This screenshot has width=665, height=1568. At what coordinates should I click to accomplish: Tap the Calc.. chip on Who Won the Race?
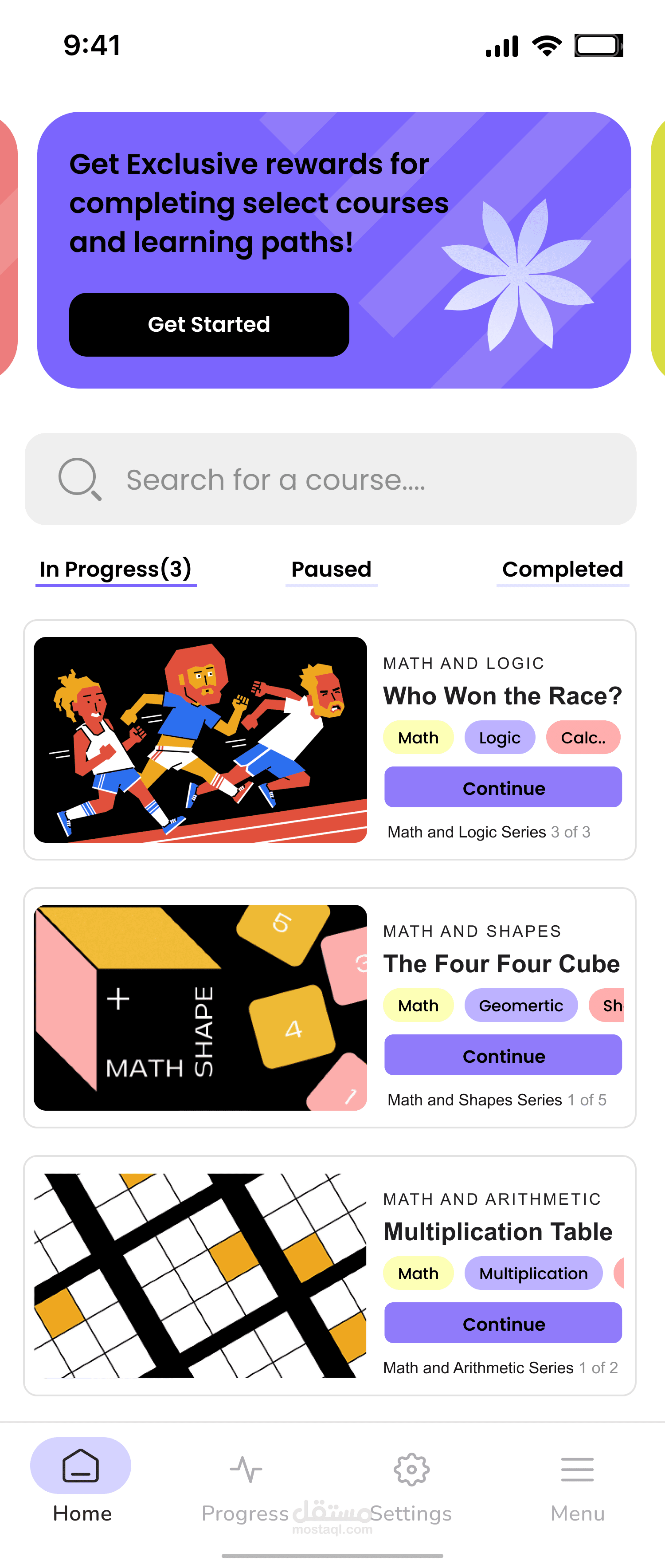pyautogui.click(x=583, y=738)
